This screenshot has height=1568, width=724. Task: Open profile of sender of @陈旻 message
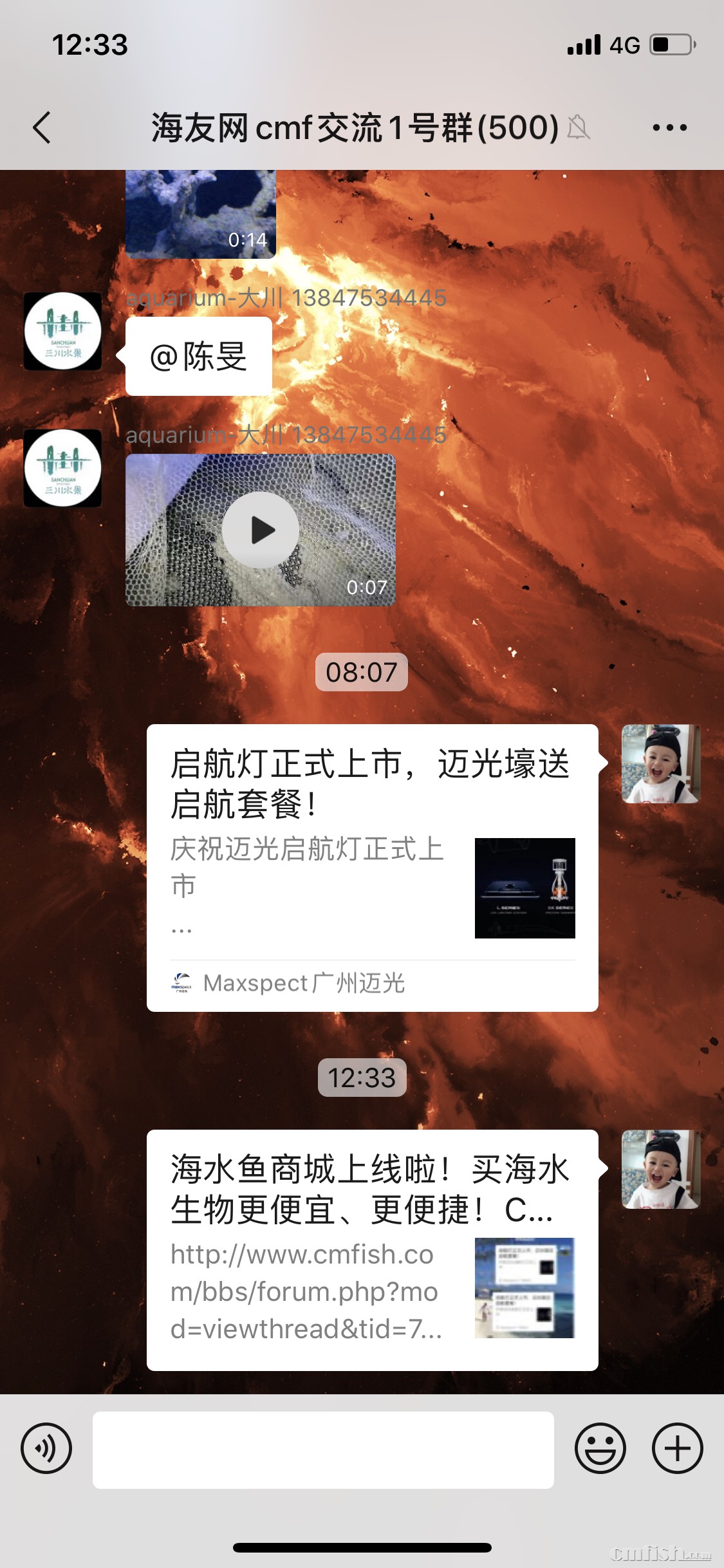63,331
